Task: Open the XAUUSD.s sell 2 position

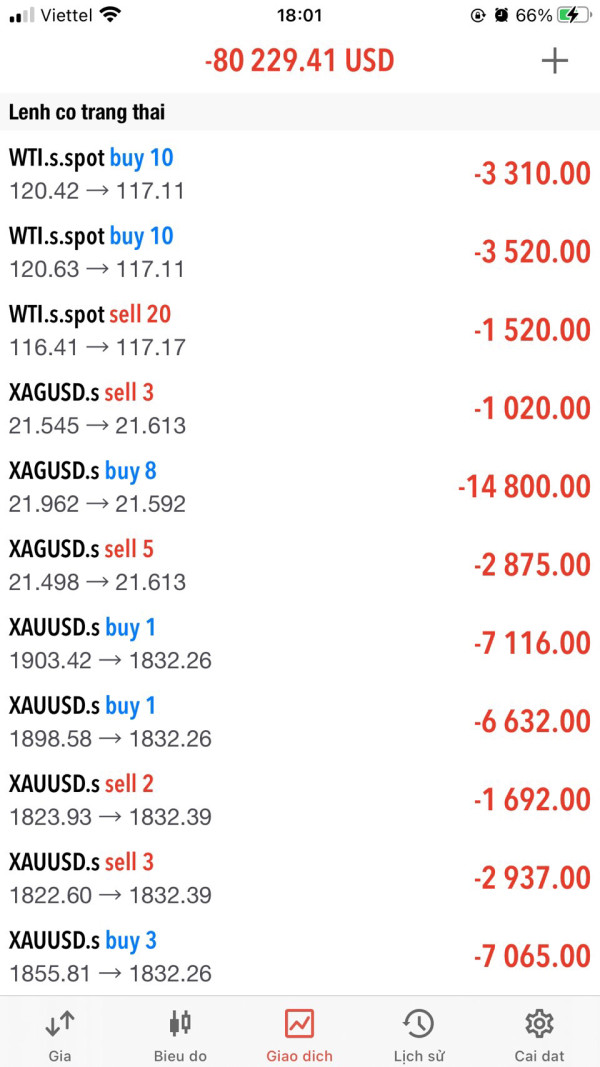Action: pos(300,800)
